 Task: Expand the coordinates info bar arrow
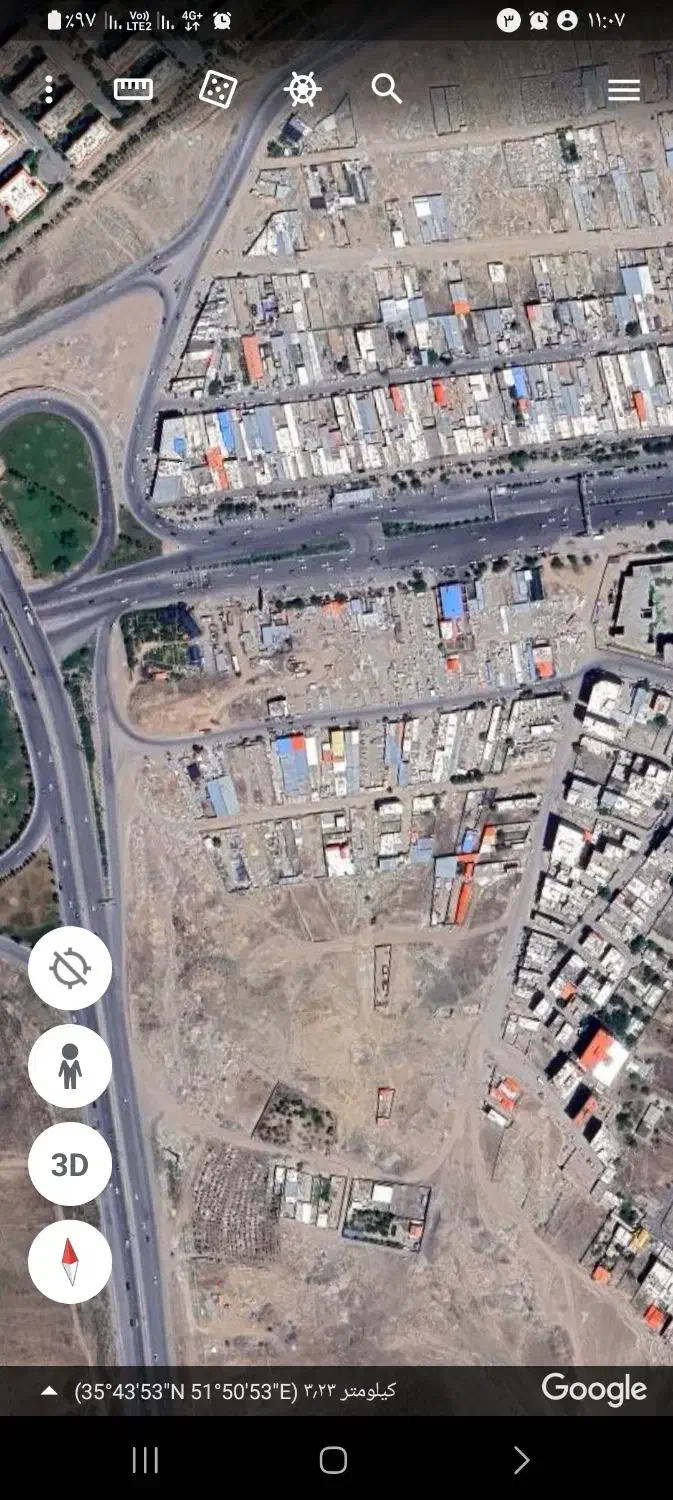tap(48, 1391)
